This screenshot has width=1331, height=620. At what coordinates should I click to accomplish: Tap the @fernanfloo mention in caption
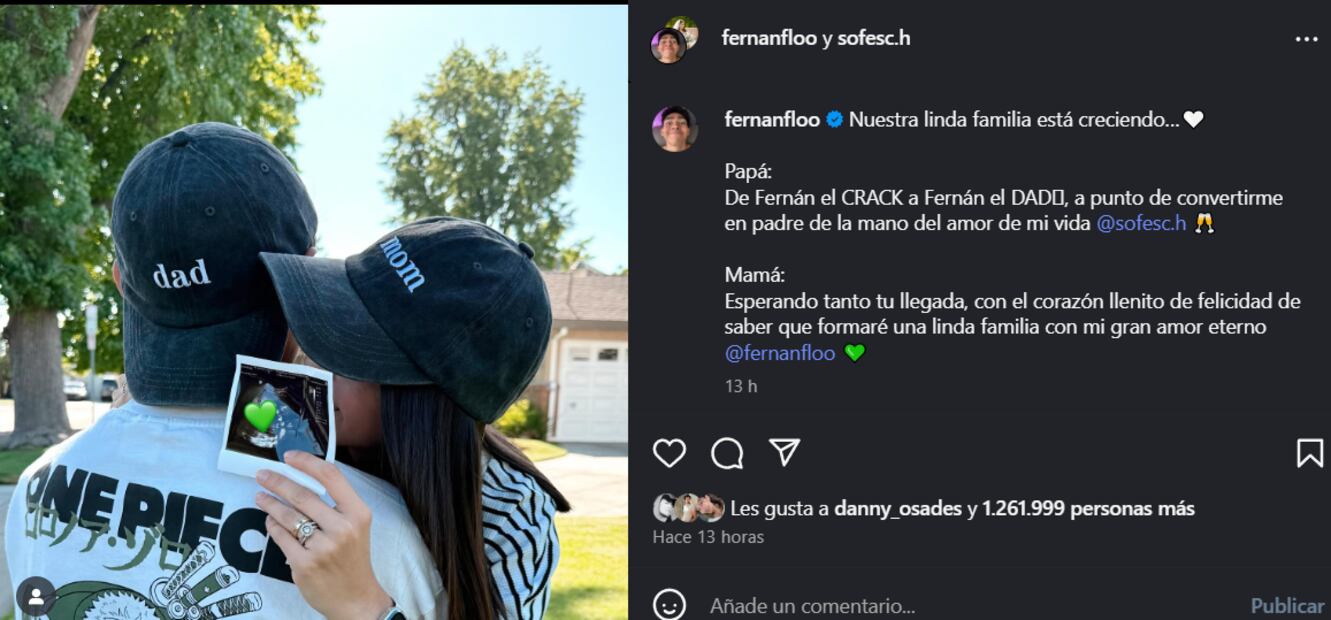click(x=780, y=353)
